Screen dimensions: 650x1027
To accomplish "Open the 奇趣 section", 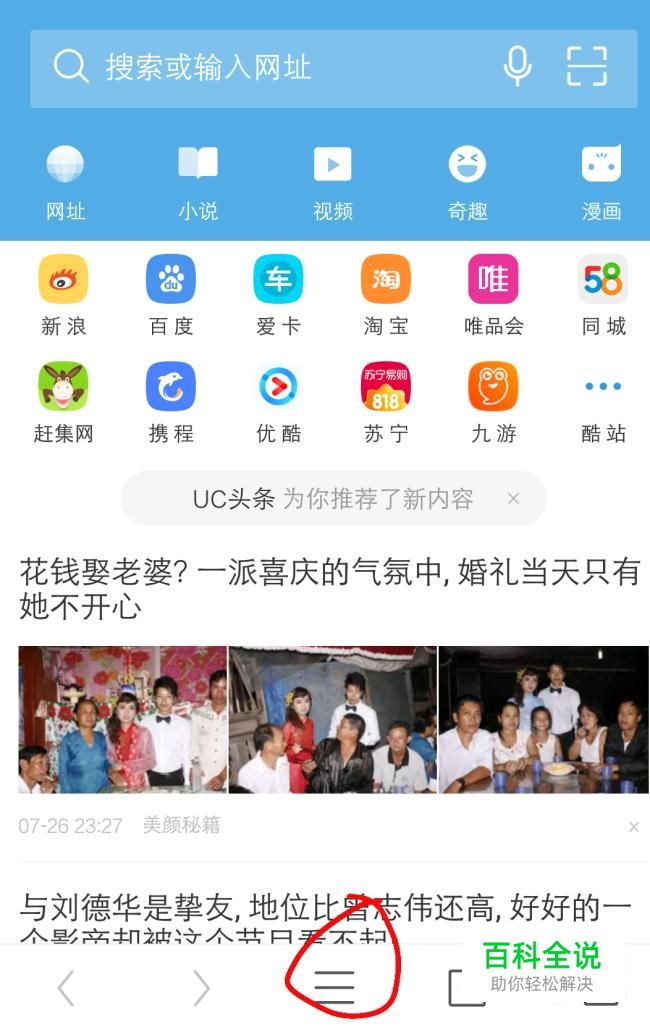I will click(467, 180).
